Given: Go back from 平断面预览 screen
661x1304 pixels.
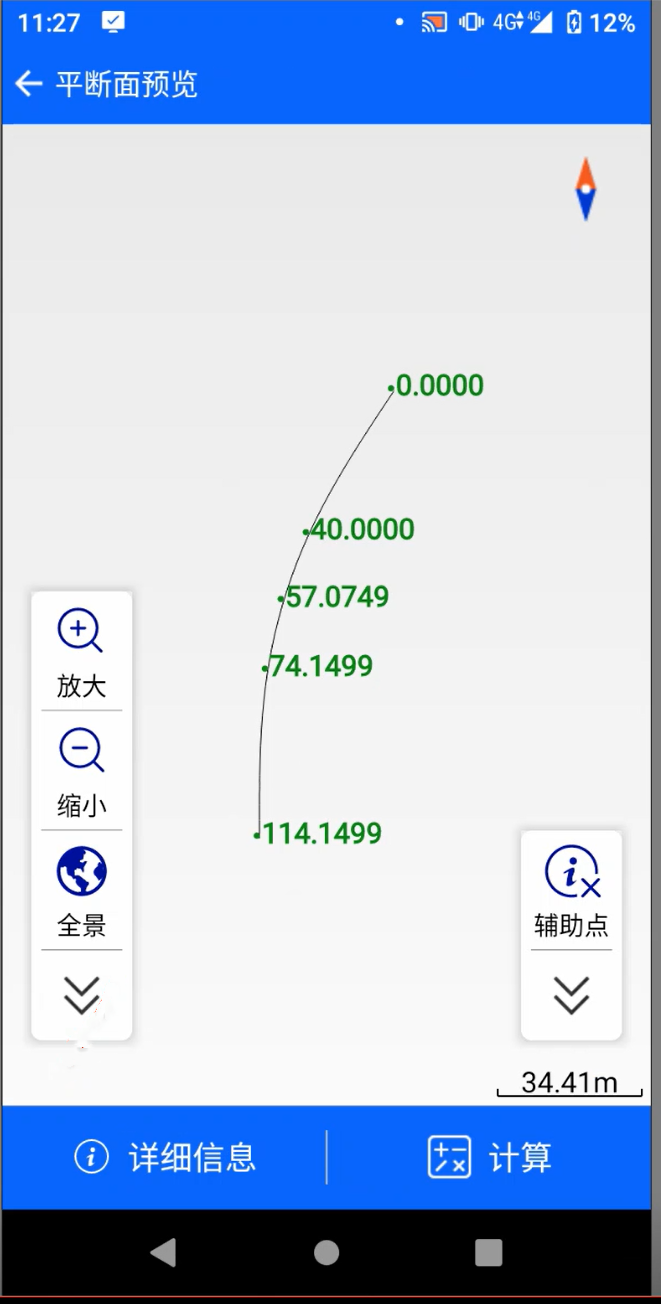Looking at the screenshot, I should 29,84.
